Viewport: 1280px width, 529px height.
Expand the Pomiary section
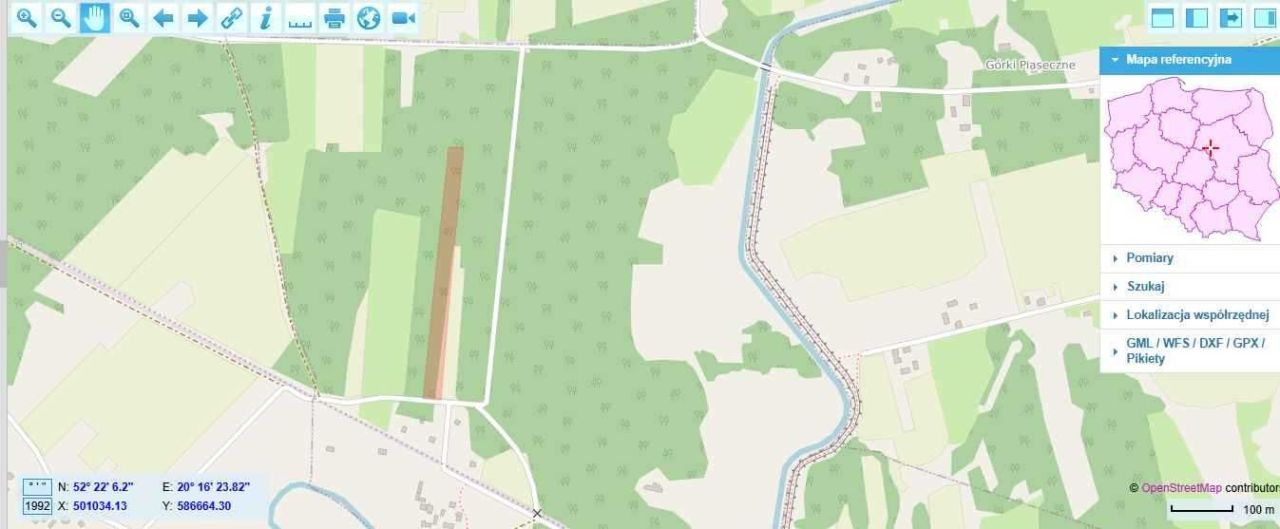tap(1149, 258)
